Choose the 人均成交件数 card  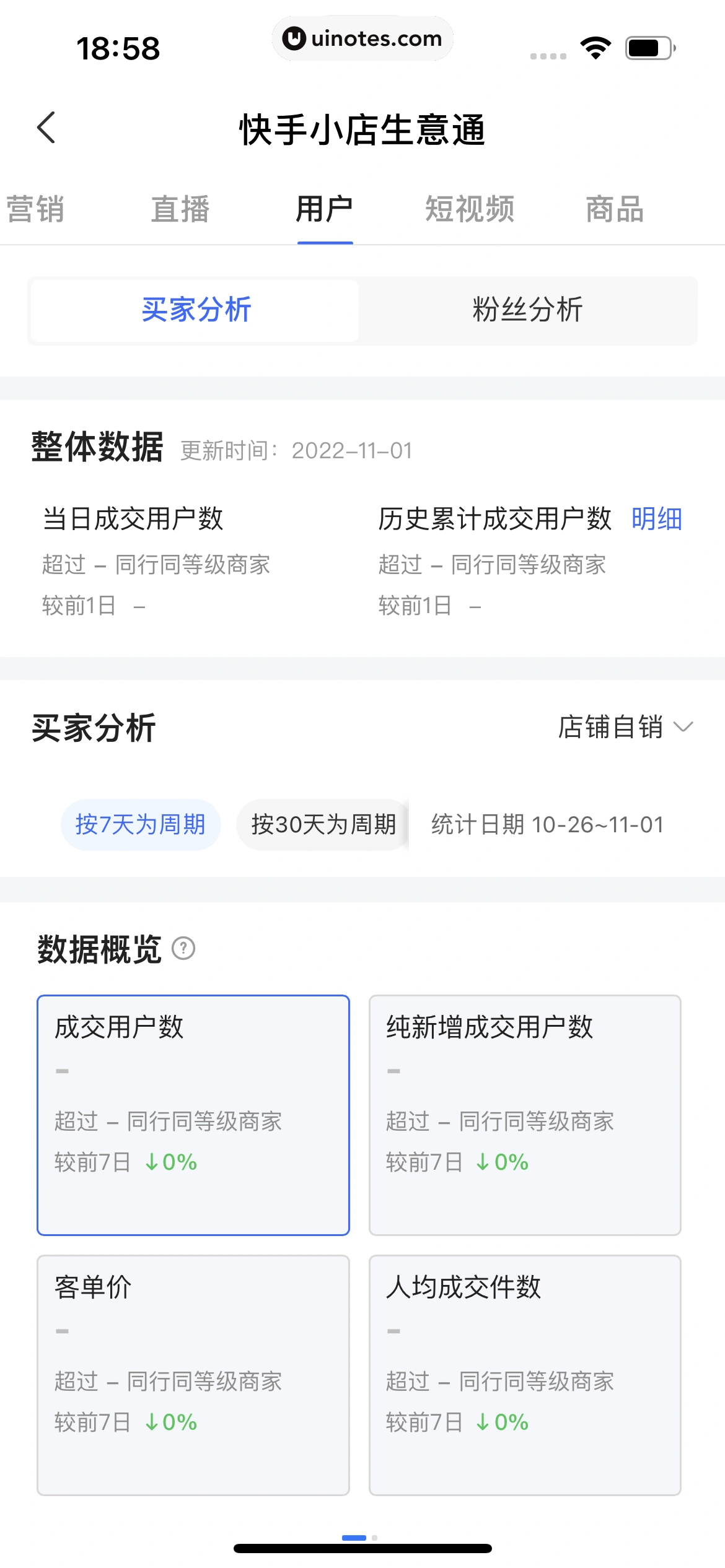coord(525,1375)
